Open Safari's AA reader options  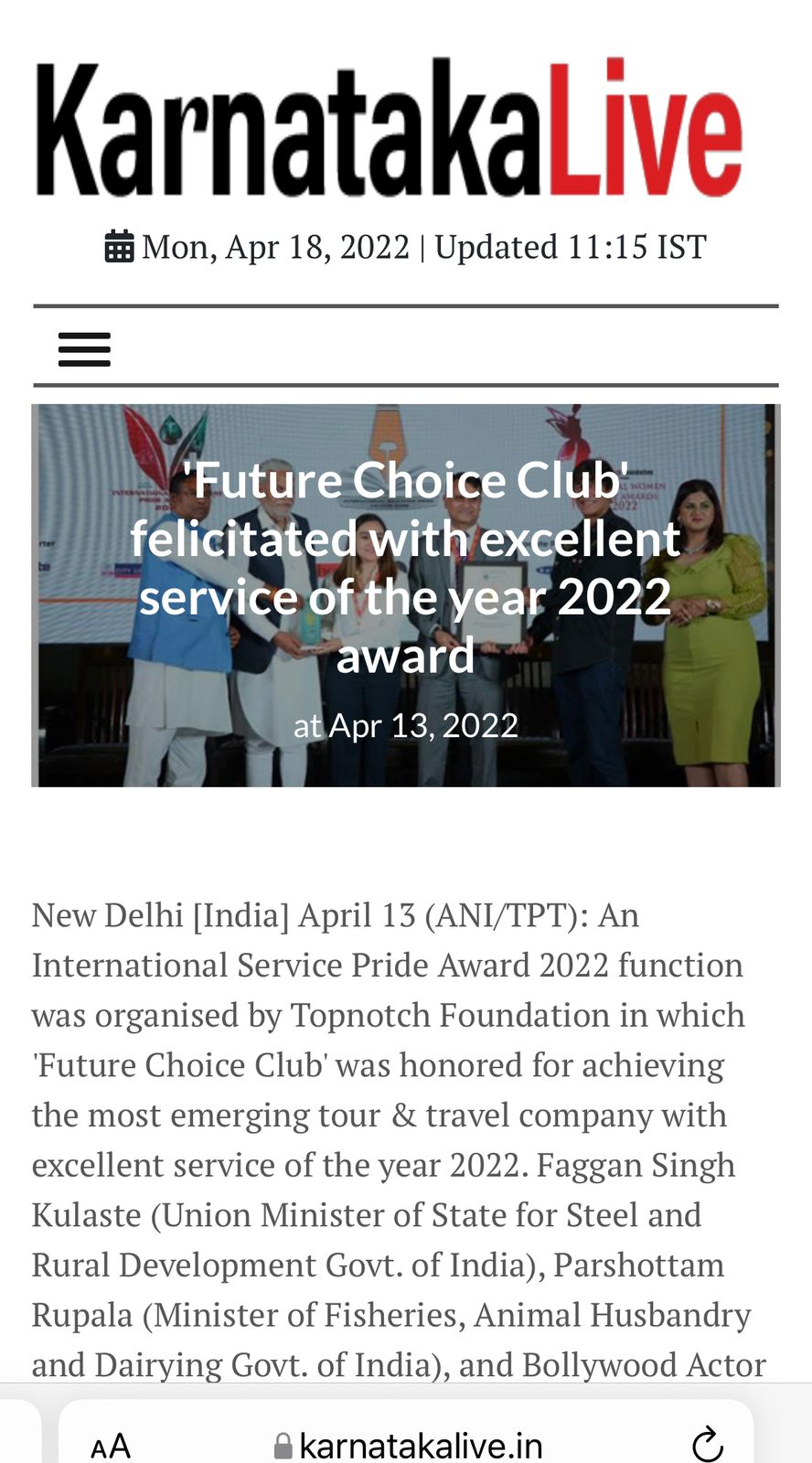pos(111,1446)
